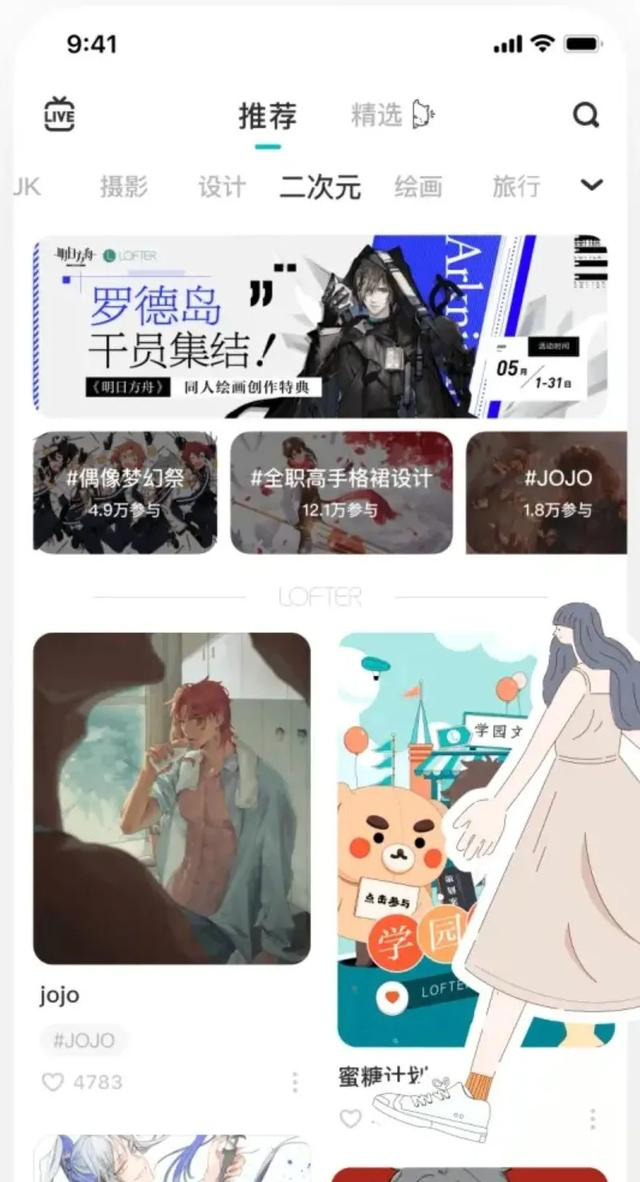Image resolution: width=640 pixels, height=1182 pixels.
Task: Select the 摄影 category
Action: [x=124, y=186]
